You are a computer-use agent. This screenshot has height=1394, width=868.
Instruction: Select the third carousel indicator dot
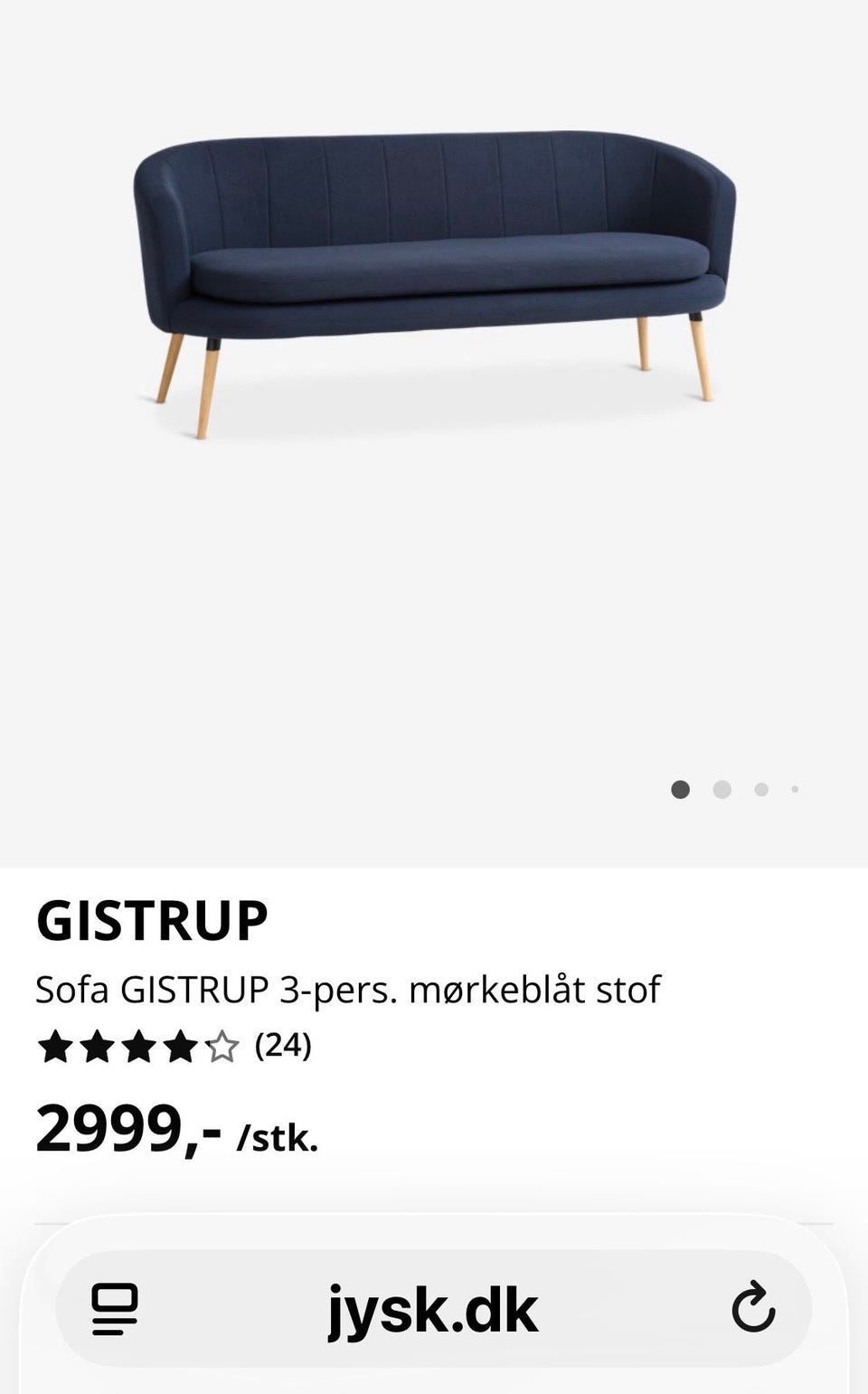760,789
